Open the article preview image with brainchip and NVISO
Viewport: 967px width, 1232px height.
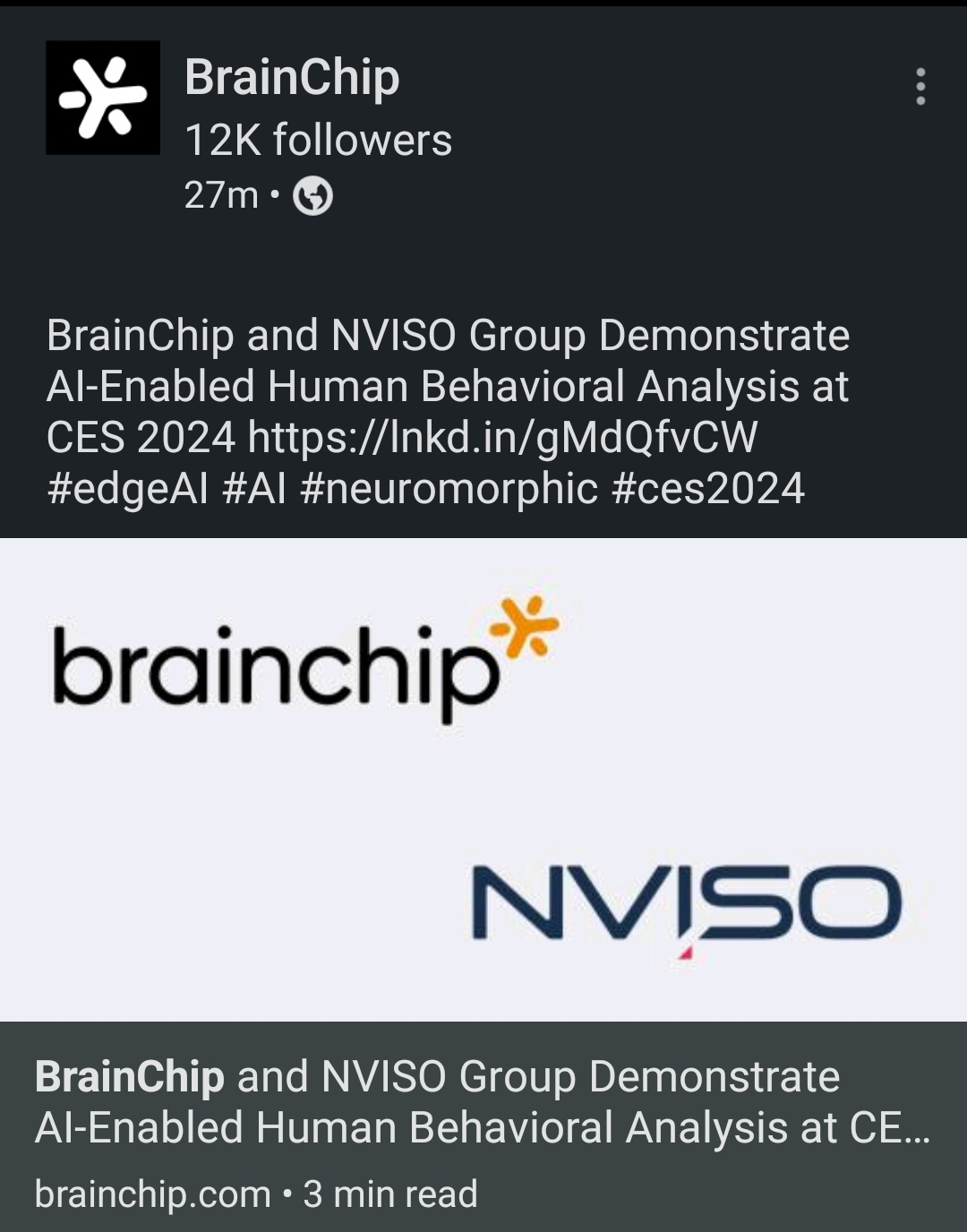[x=483, y=779]
